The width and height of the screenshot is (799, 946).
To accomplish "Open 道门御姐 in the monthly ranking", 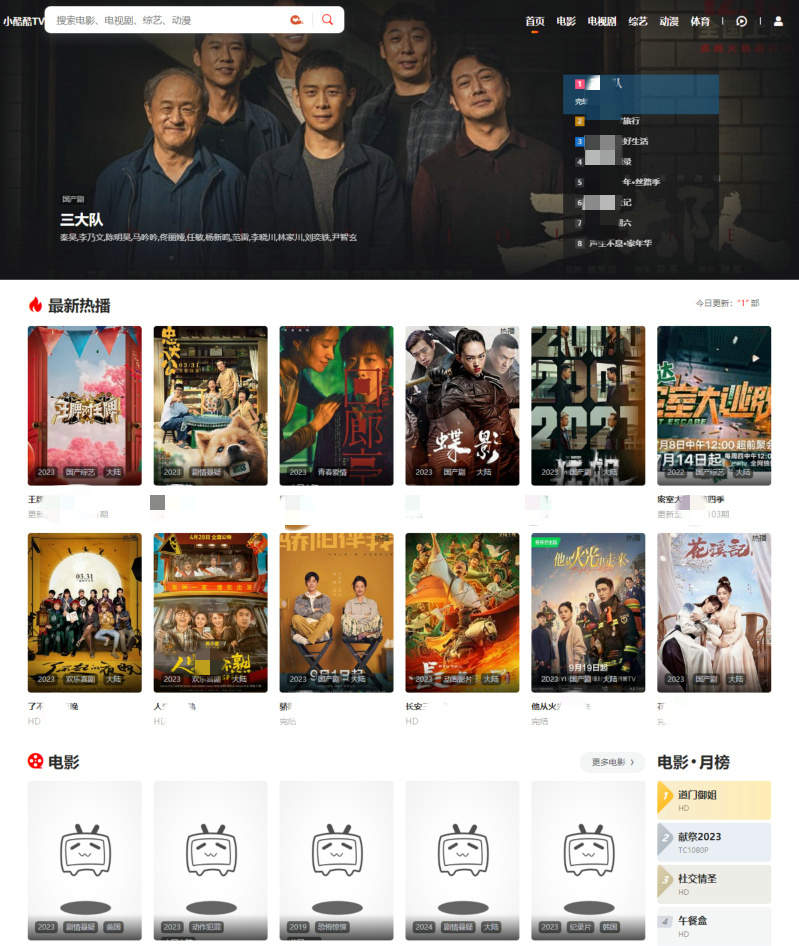I will [x=713, y=800].
